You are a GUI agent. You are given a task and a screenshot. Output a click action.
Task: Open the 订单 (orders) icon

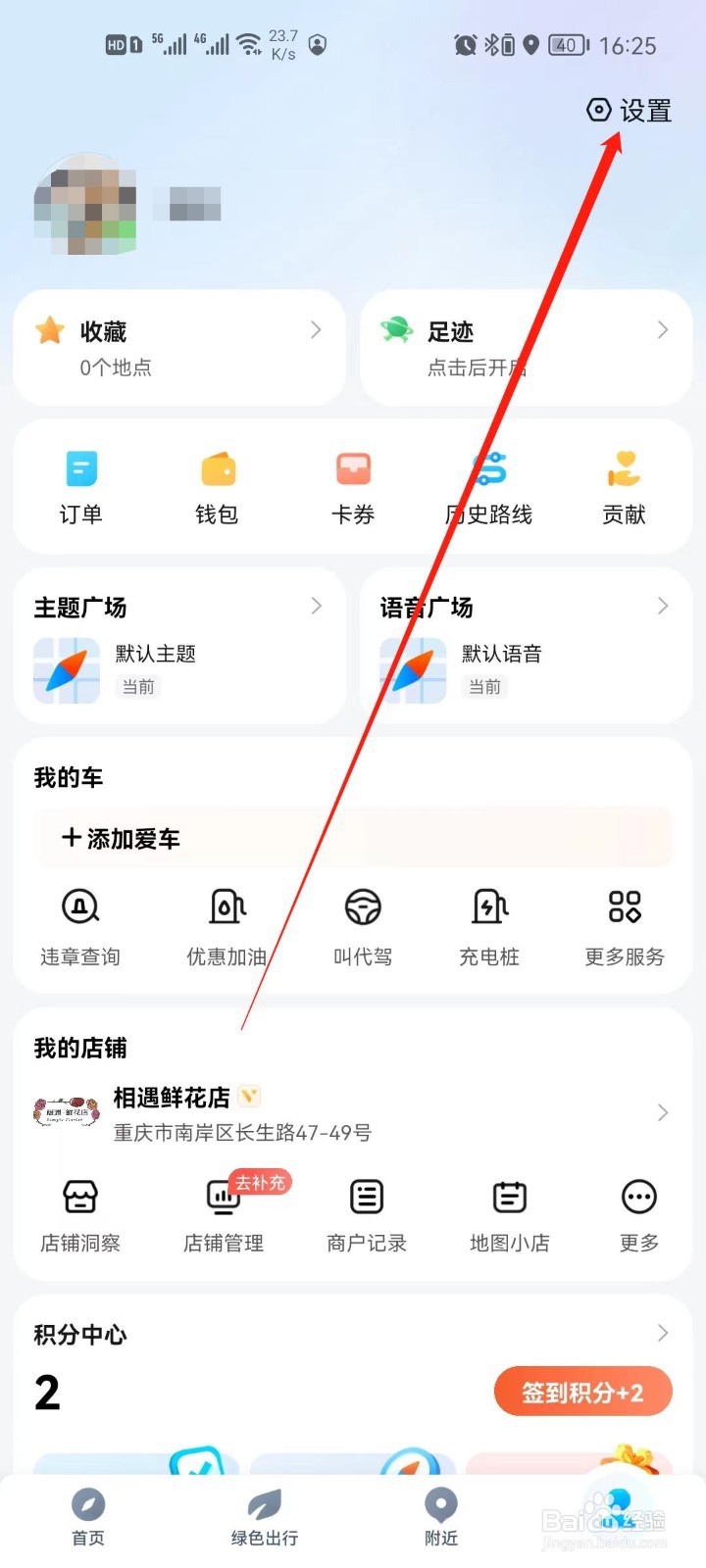80,485
